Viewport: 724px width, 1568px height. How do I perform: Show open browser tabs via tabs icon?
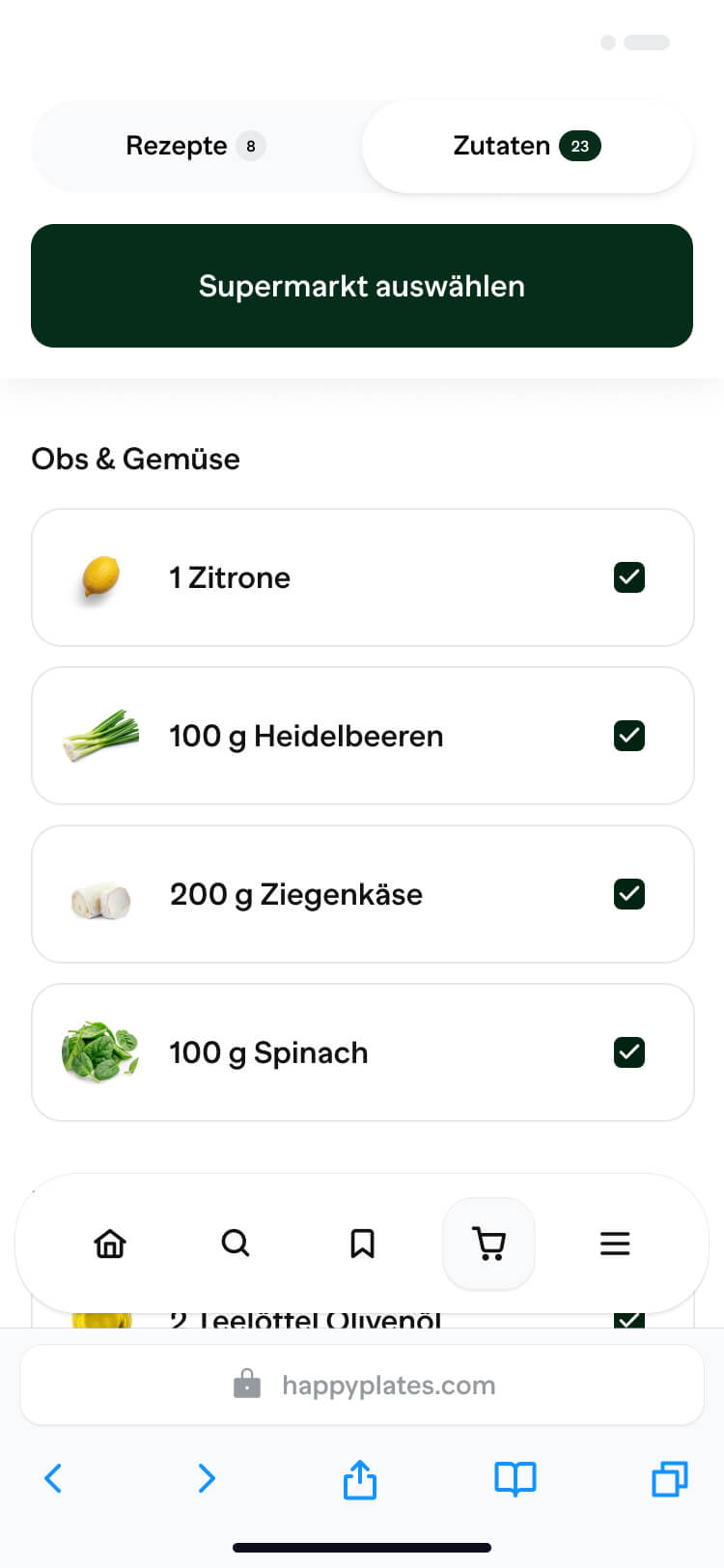[x=669, y=1479]
